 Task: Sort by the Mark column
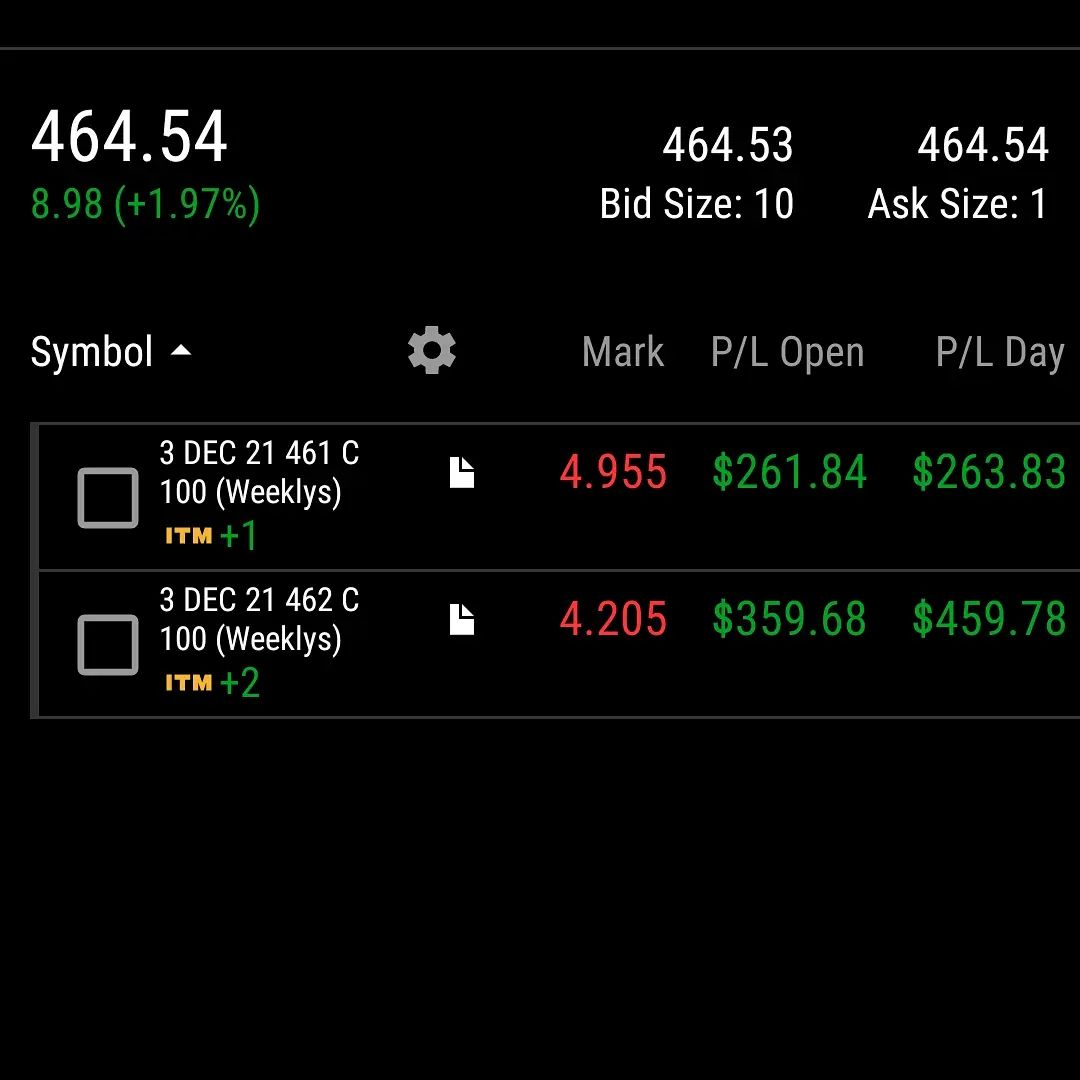(623, 353)
